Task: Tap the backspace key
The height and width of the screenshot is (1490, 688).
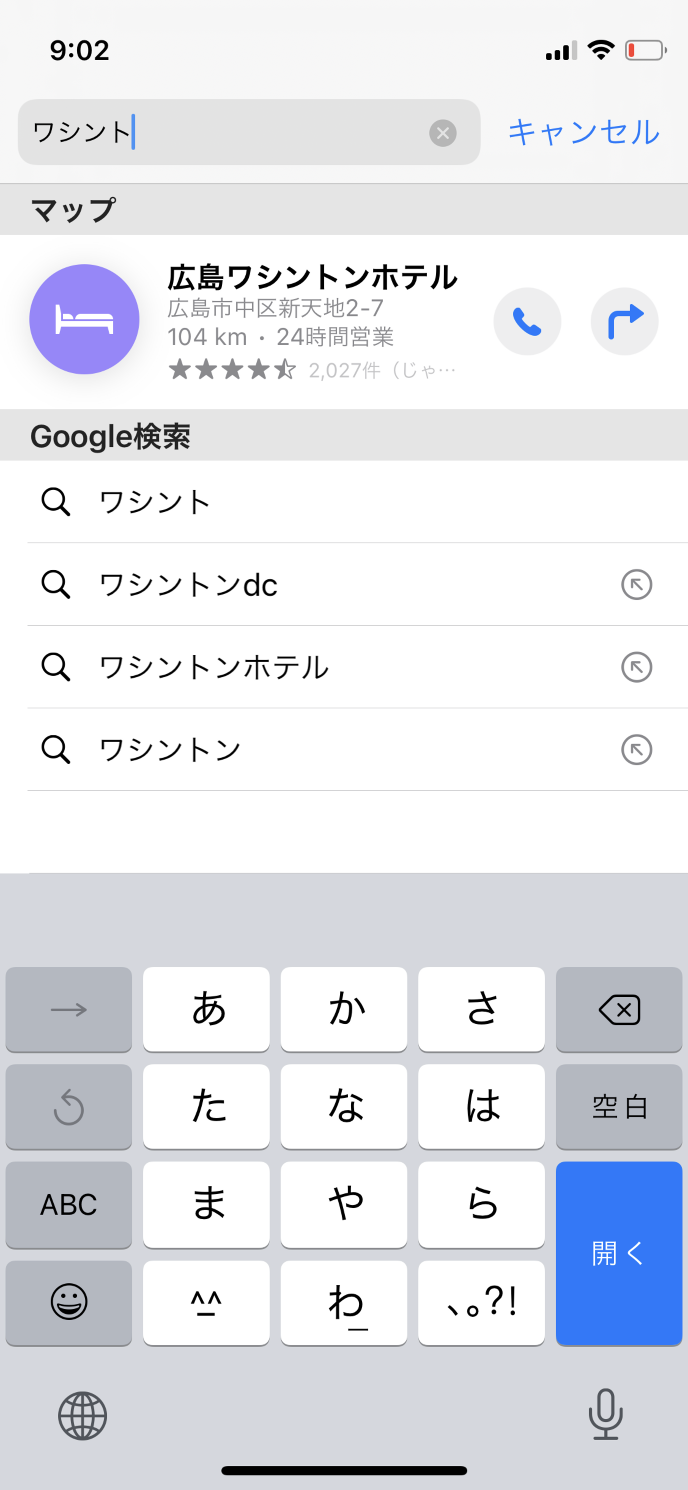Action: (x=619, y=1010)
